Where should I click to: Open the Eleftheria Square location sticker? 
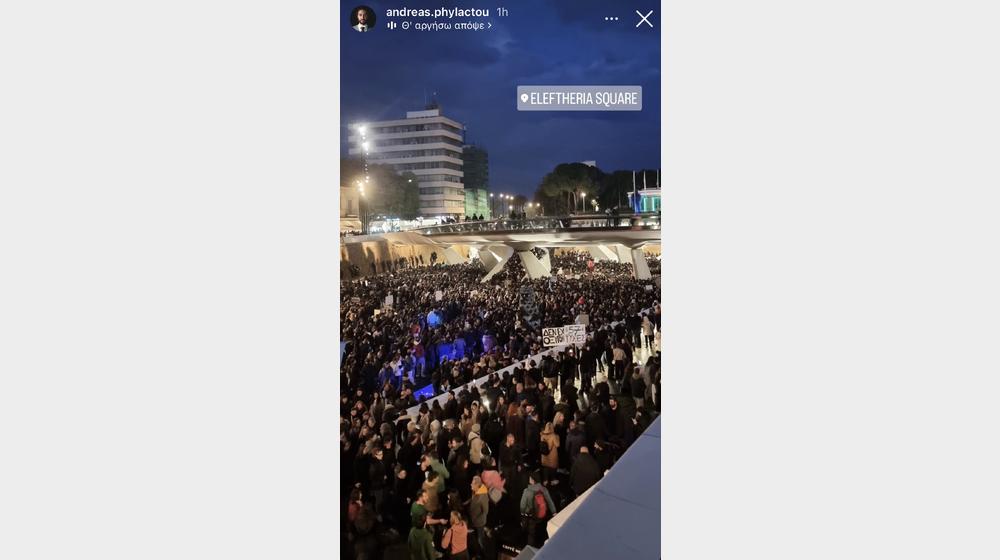coord(579,98)
